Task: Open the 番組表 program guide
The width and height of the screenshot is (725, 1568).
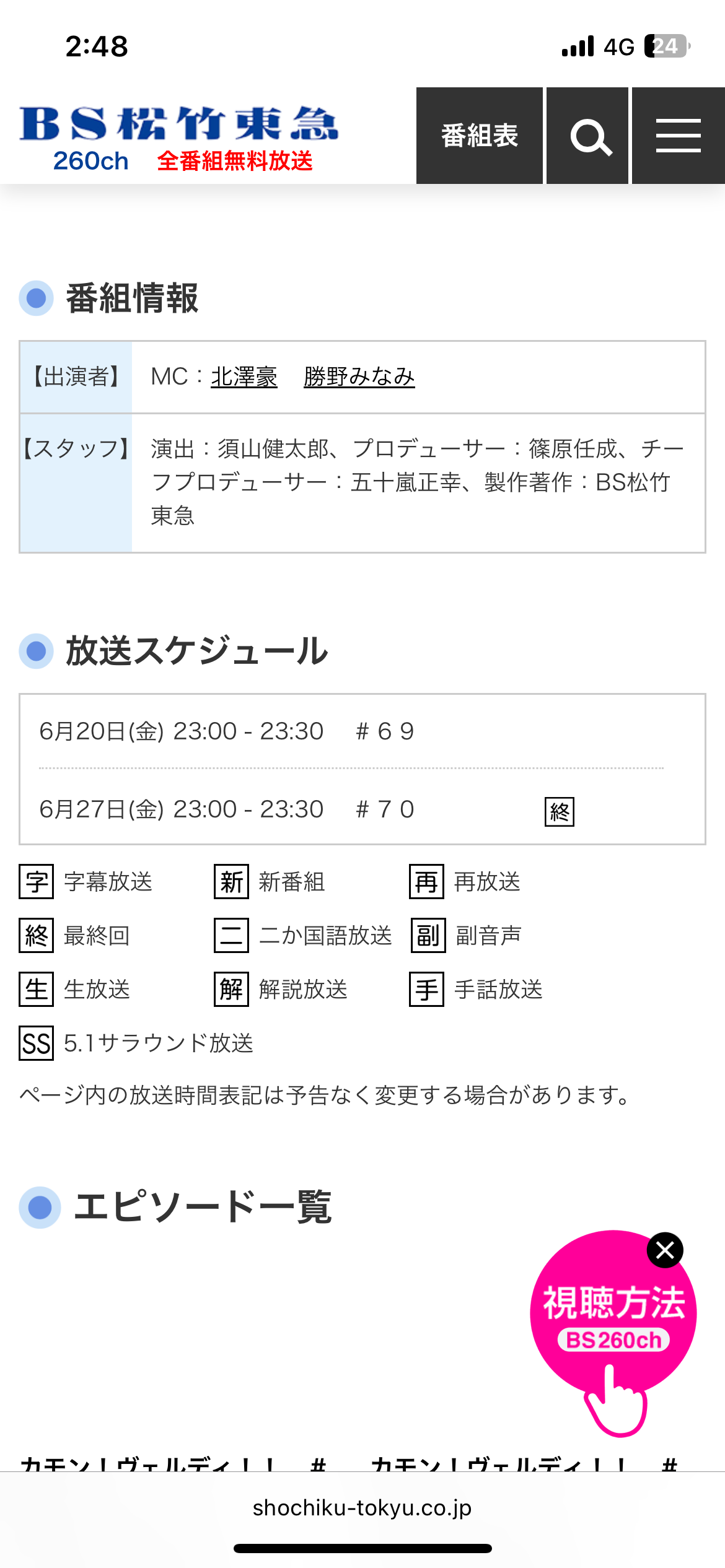Action: (x=479, y=136)
